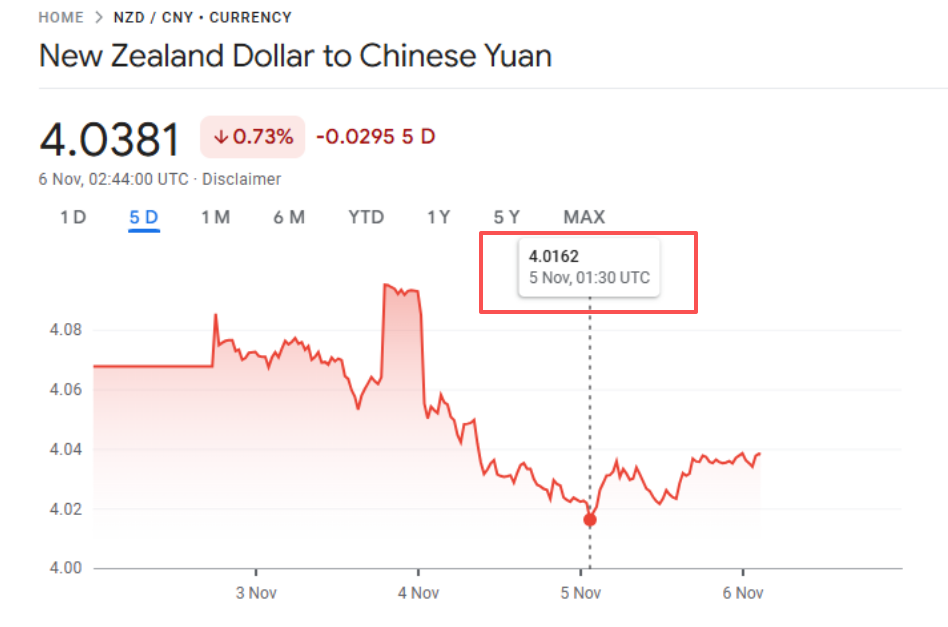Image resolution: width=948 pixels, height=627 pixels.
Task: Show the MAX chart range
Action: 584,217
